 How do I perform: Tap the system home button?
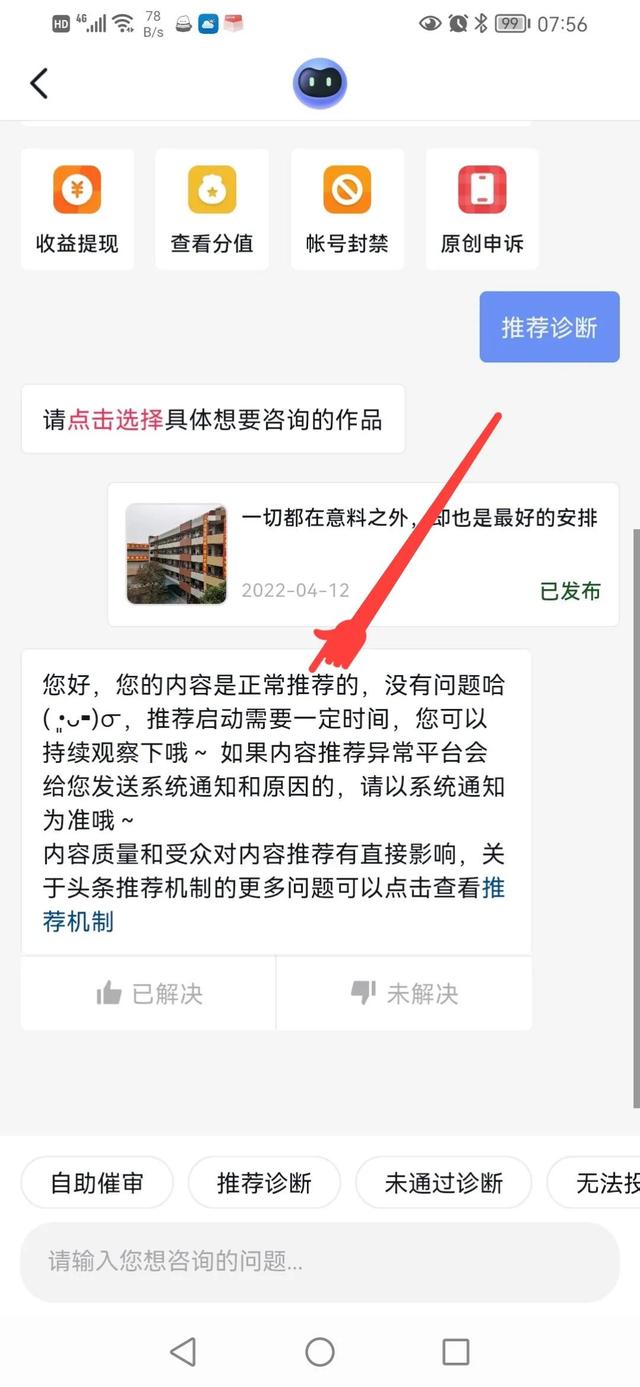point(320,1352)
